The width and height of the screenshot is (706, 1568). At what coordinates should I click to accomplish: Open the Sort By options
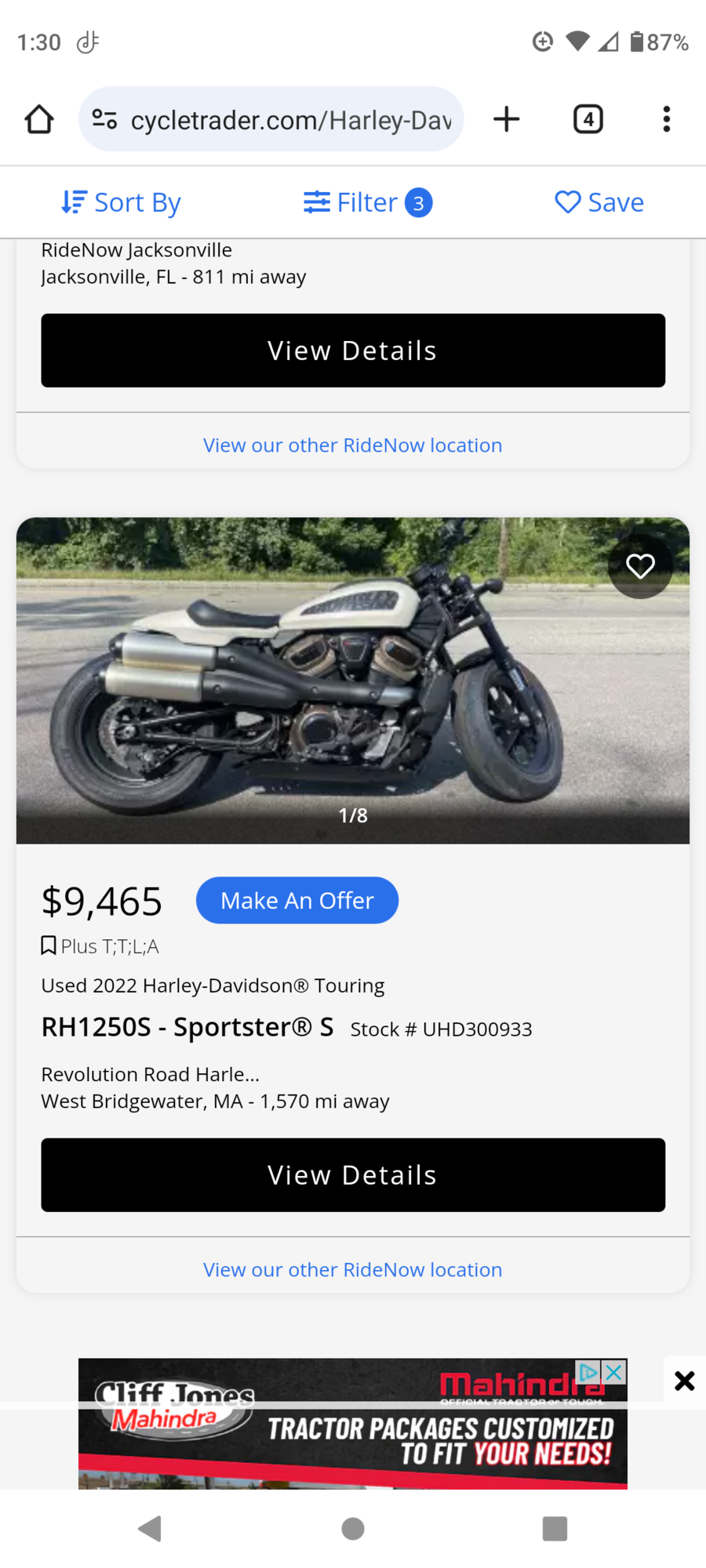point(122,202)
